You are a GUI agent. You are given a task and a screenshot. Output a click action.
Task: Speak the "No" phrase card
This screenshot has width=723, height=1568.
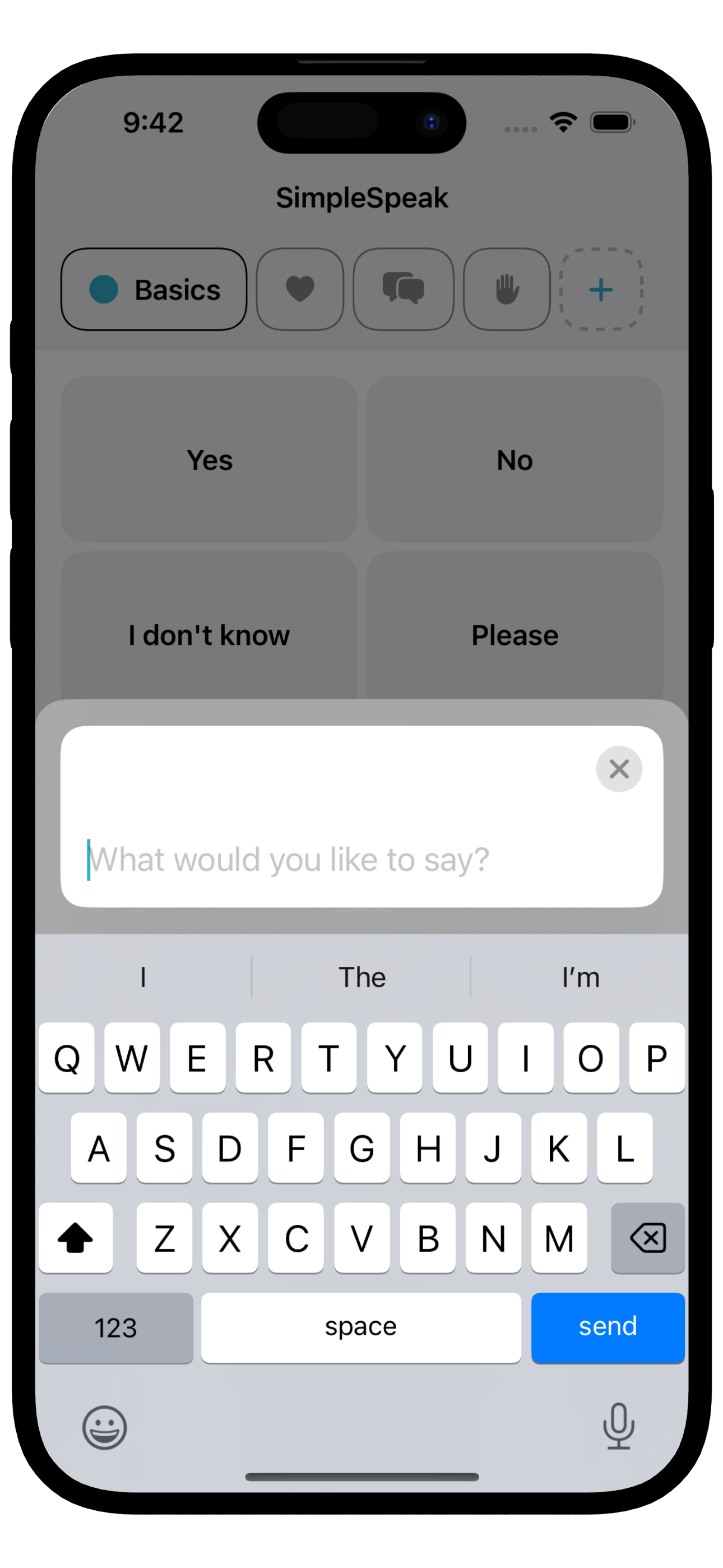coord(515,459)
